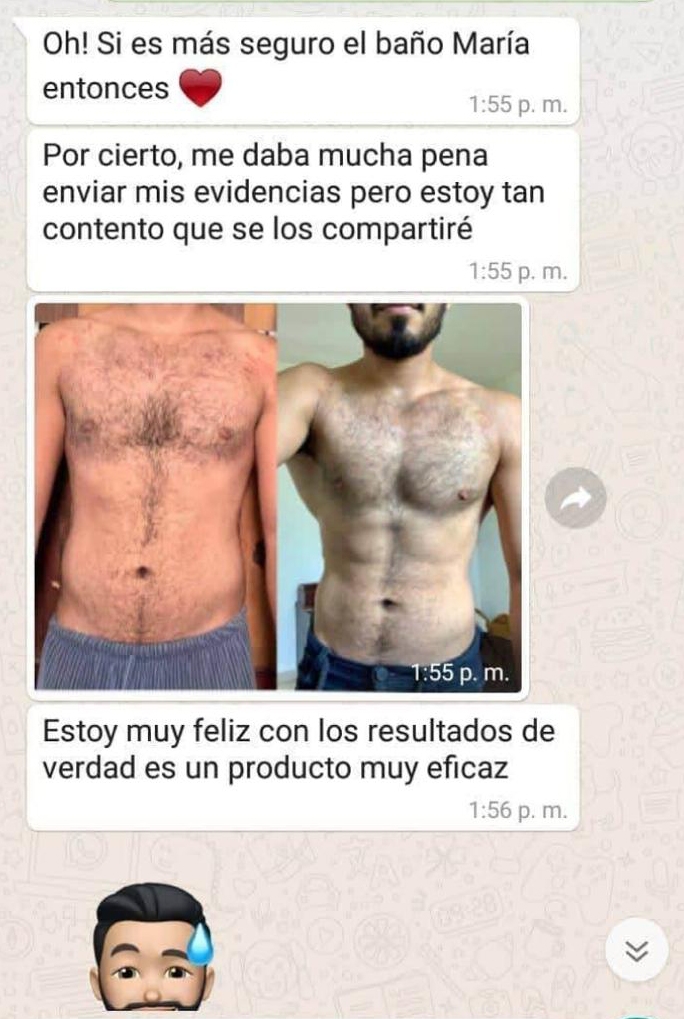Jump to the latest messages
The image size is (684, 1019).
[636, 950]
